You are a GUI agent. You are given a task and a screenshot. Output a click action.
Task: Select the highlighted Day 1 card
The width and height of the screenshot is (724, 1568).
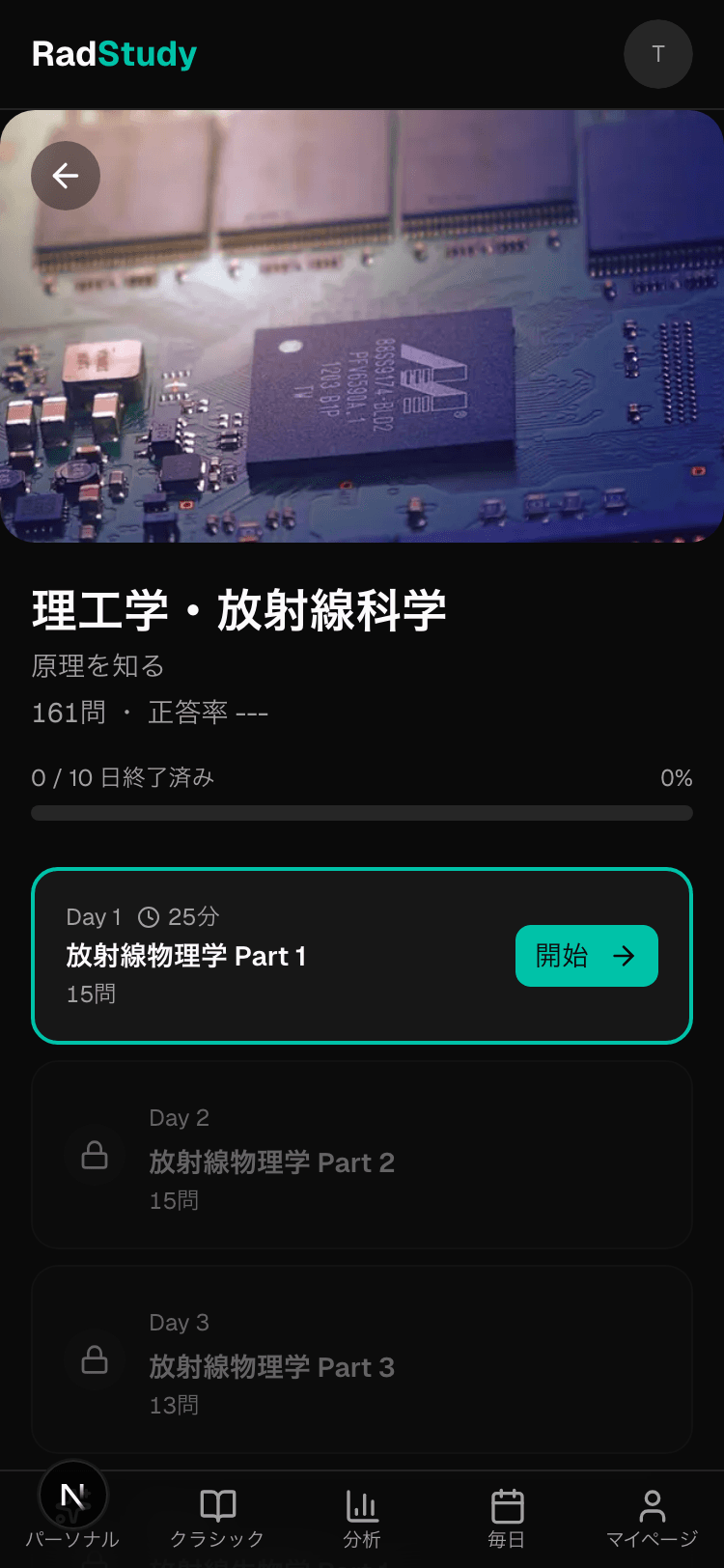tap(362, 956)
